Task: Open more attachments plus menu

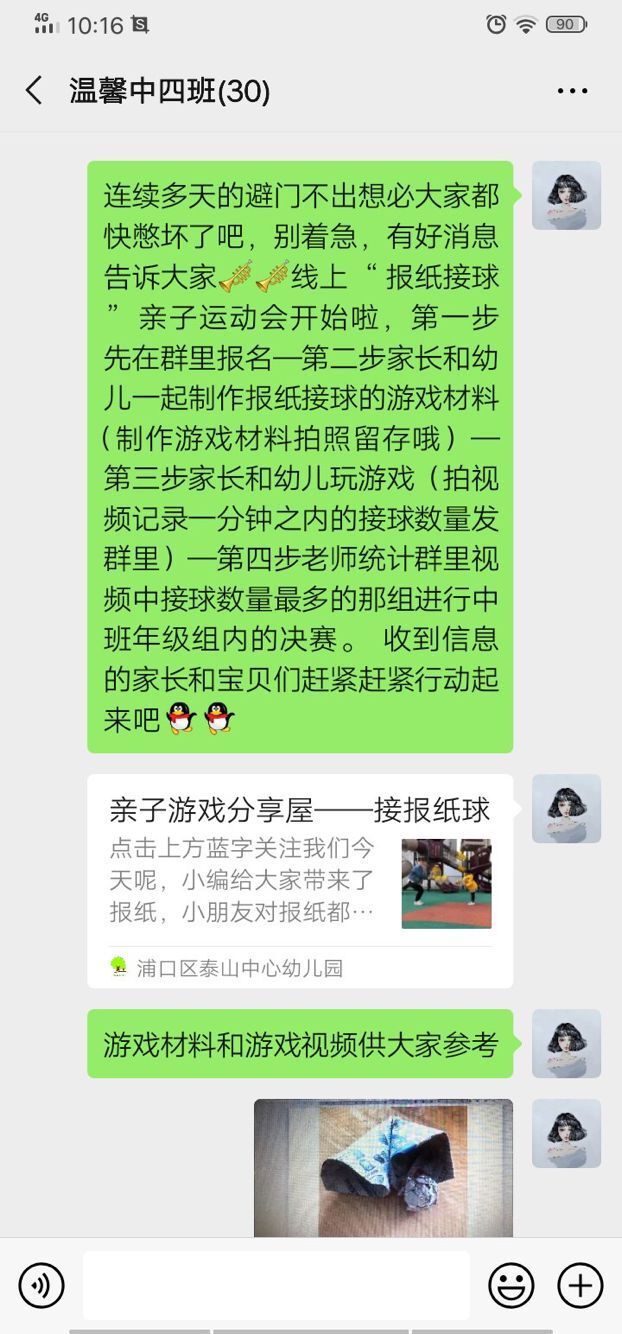Action: [x=580, y=1285]
